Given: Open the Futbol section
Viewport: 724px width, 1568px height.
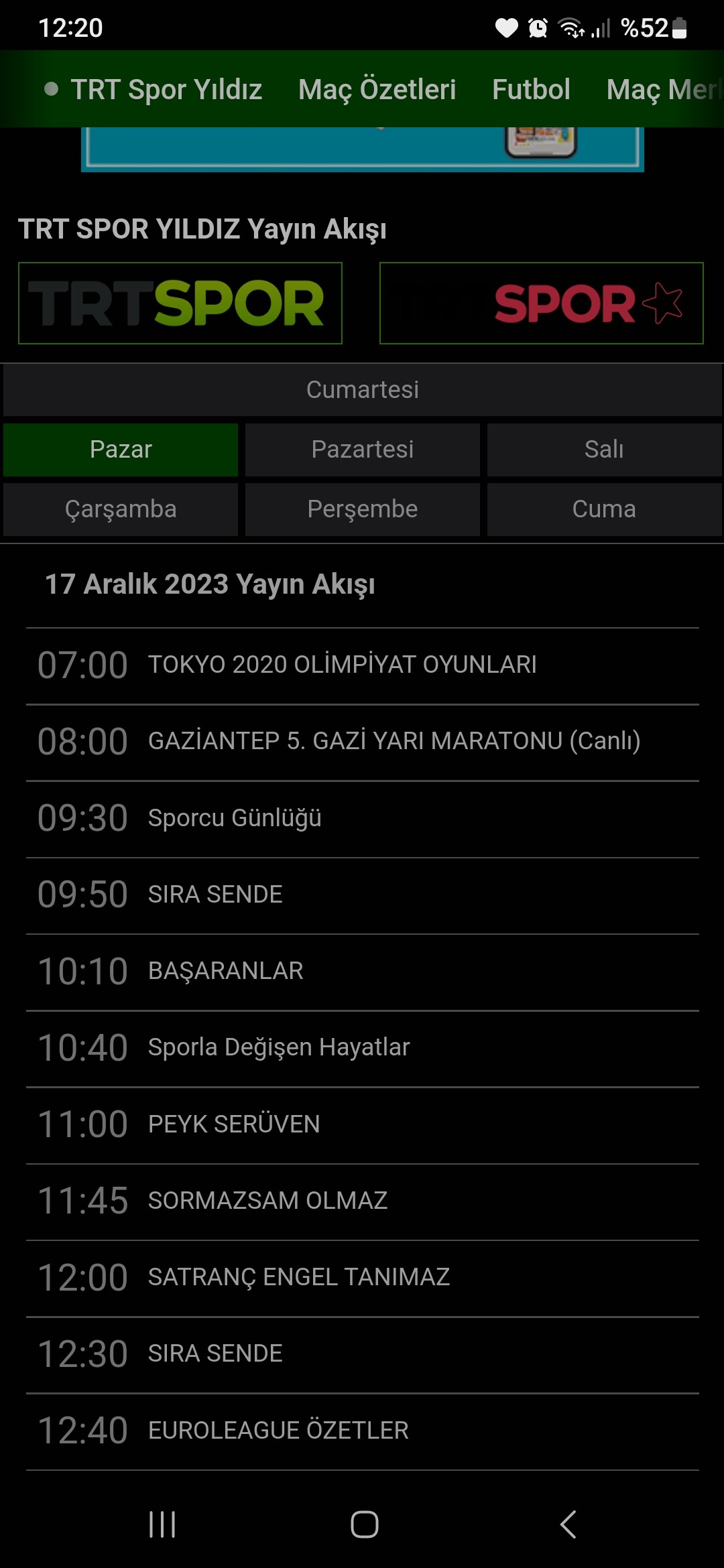Looking at the screenshot, I should (x=531, y=89).
